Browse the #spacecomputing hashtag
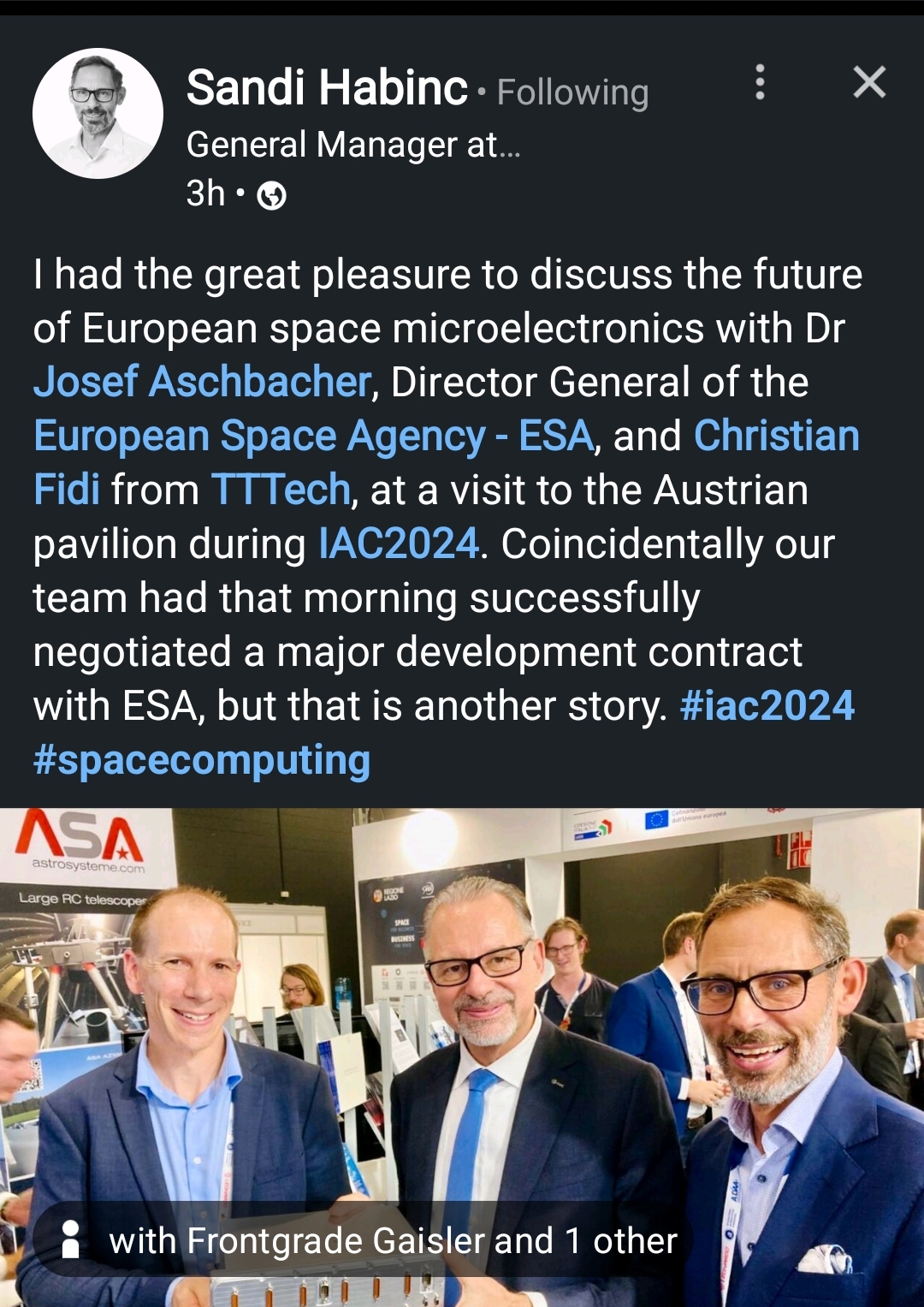This screenshot has height=1307, width=924. (202, 760)
